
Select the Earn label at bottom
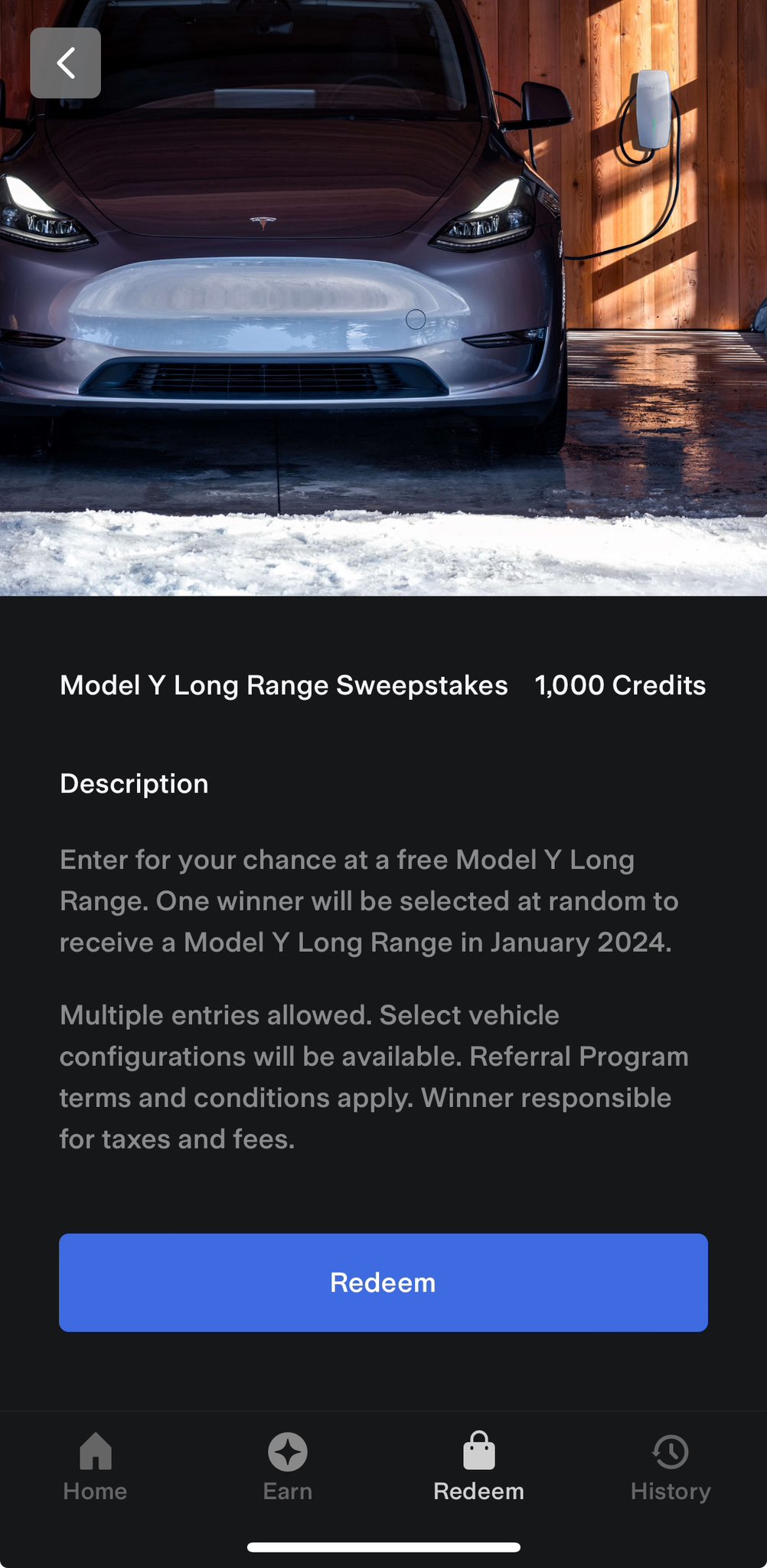(287, 1491)
